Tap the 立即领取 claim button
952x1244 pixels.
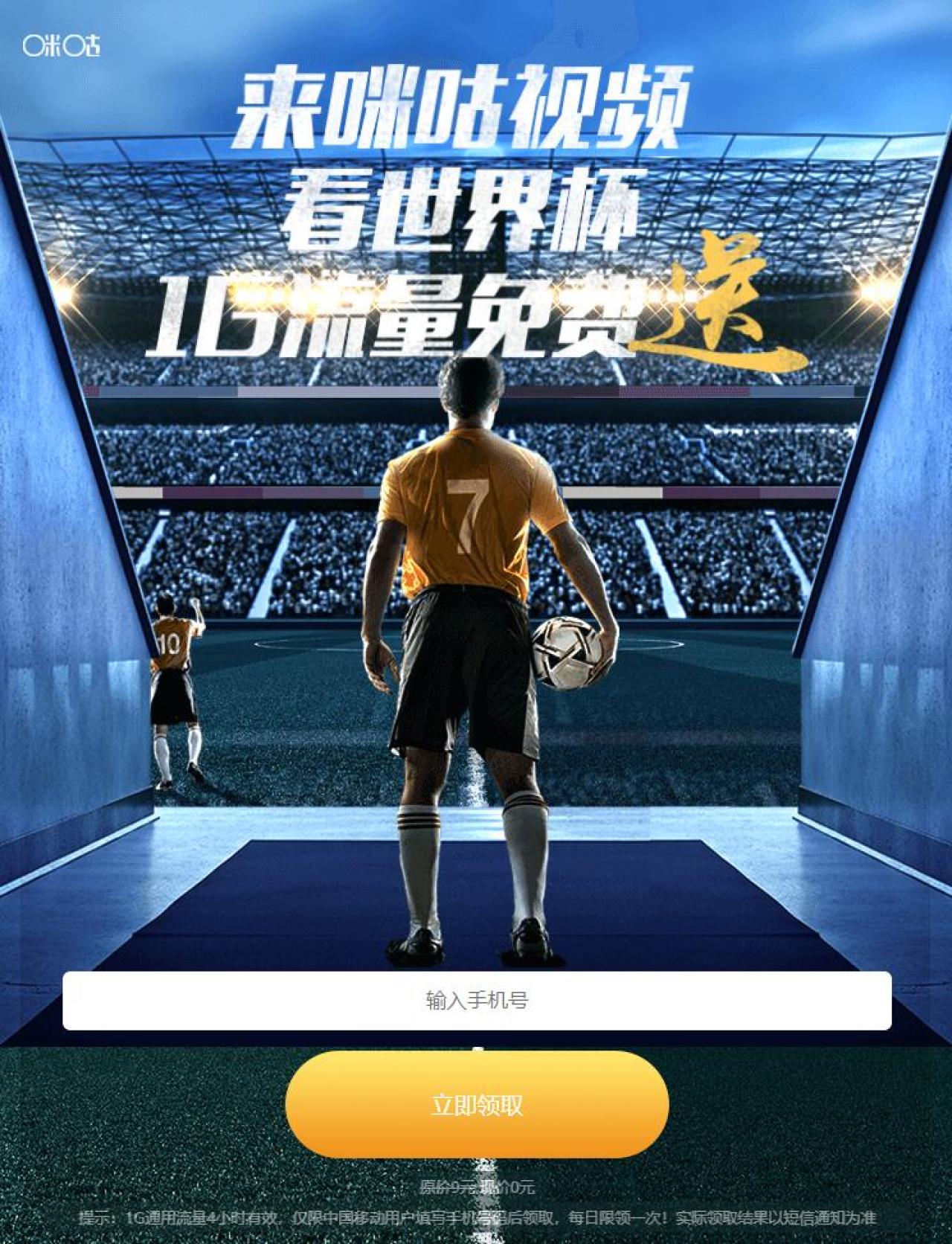tap(476, 1104)
